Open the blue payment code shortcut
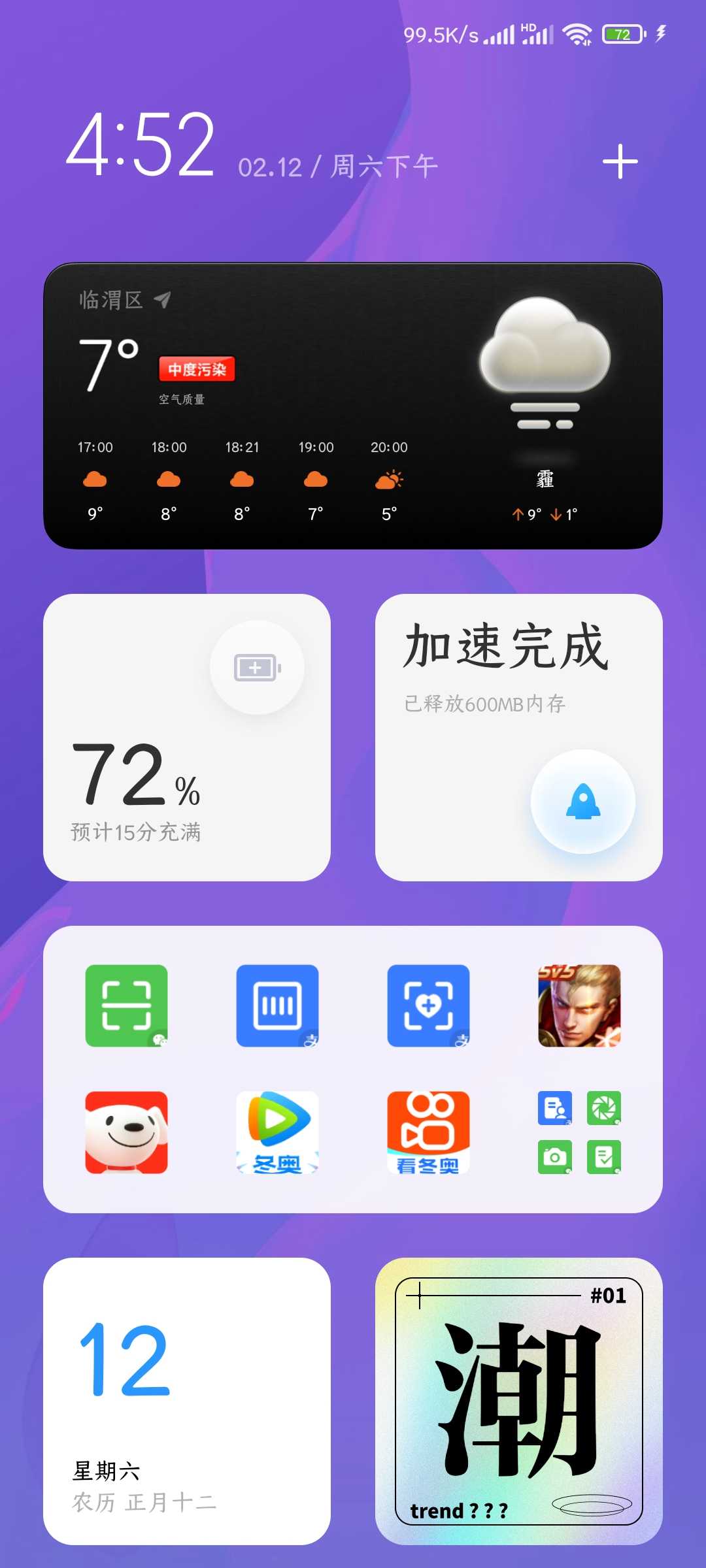This screenshot has width=706, height=1568. (277, 1005)
